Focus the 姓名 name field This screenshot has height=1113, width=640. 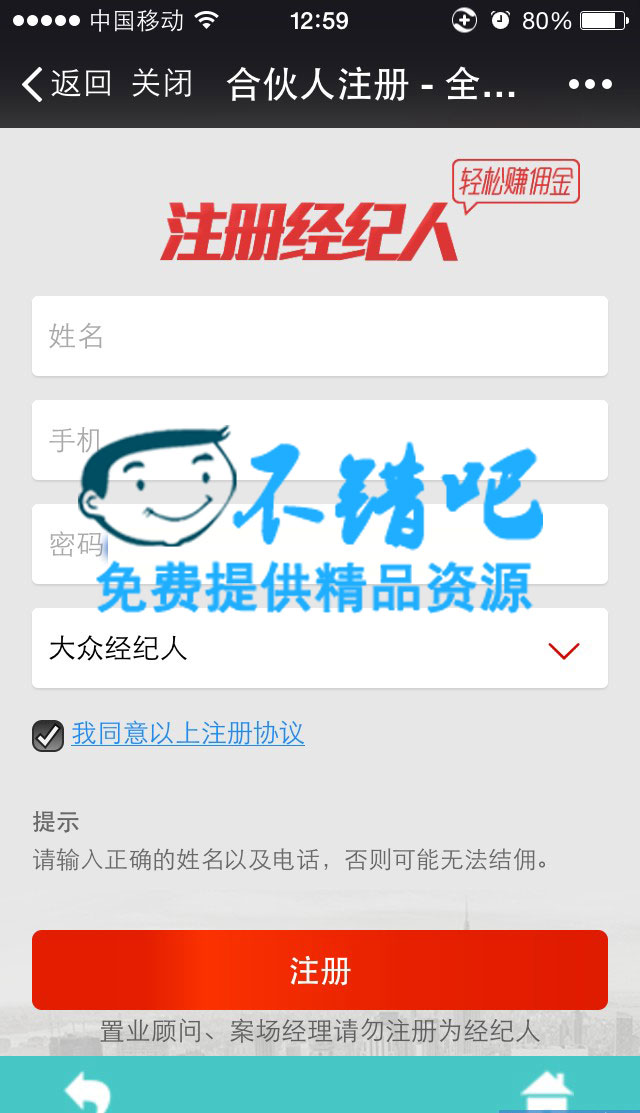pos(320,336)
